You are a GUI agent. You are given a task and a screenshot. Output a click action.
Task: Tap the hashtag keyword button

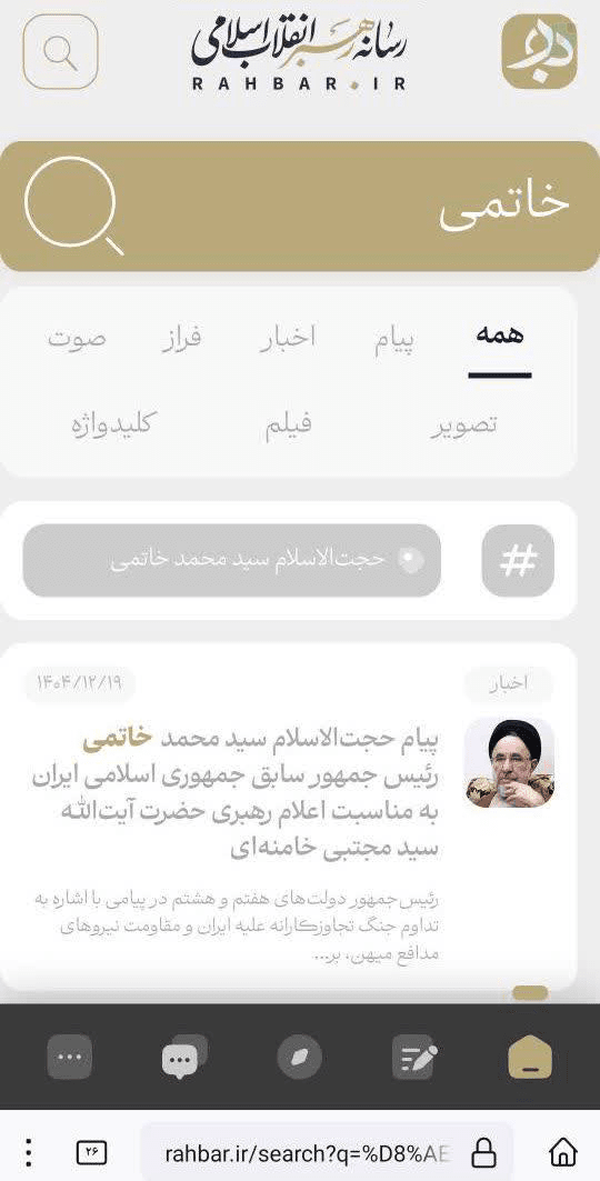point(518,560)
